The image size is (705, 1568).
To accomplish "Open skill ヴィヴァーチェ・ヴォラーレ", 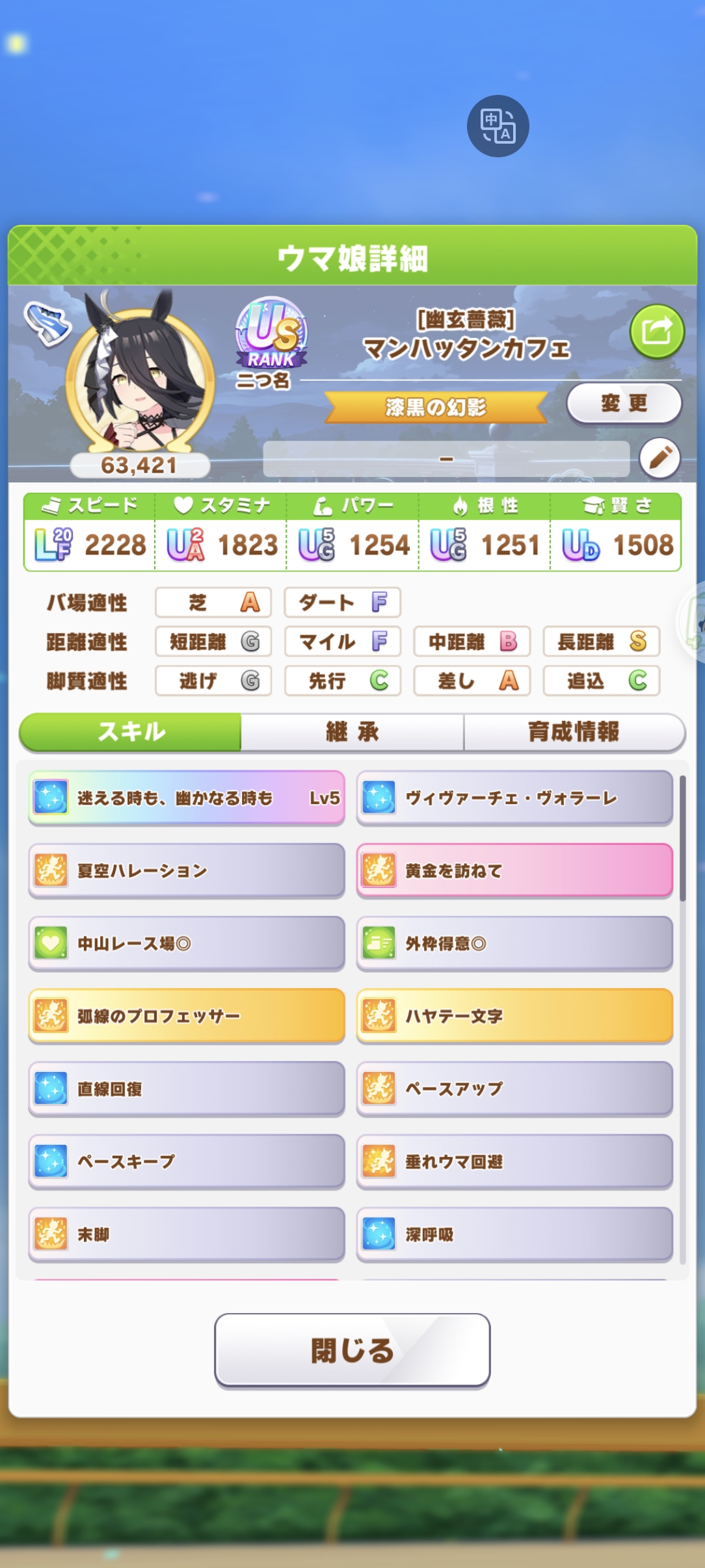I will click(x=514, y=798).
